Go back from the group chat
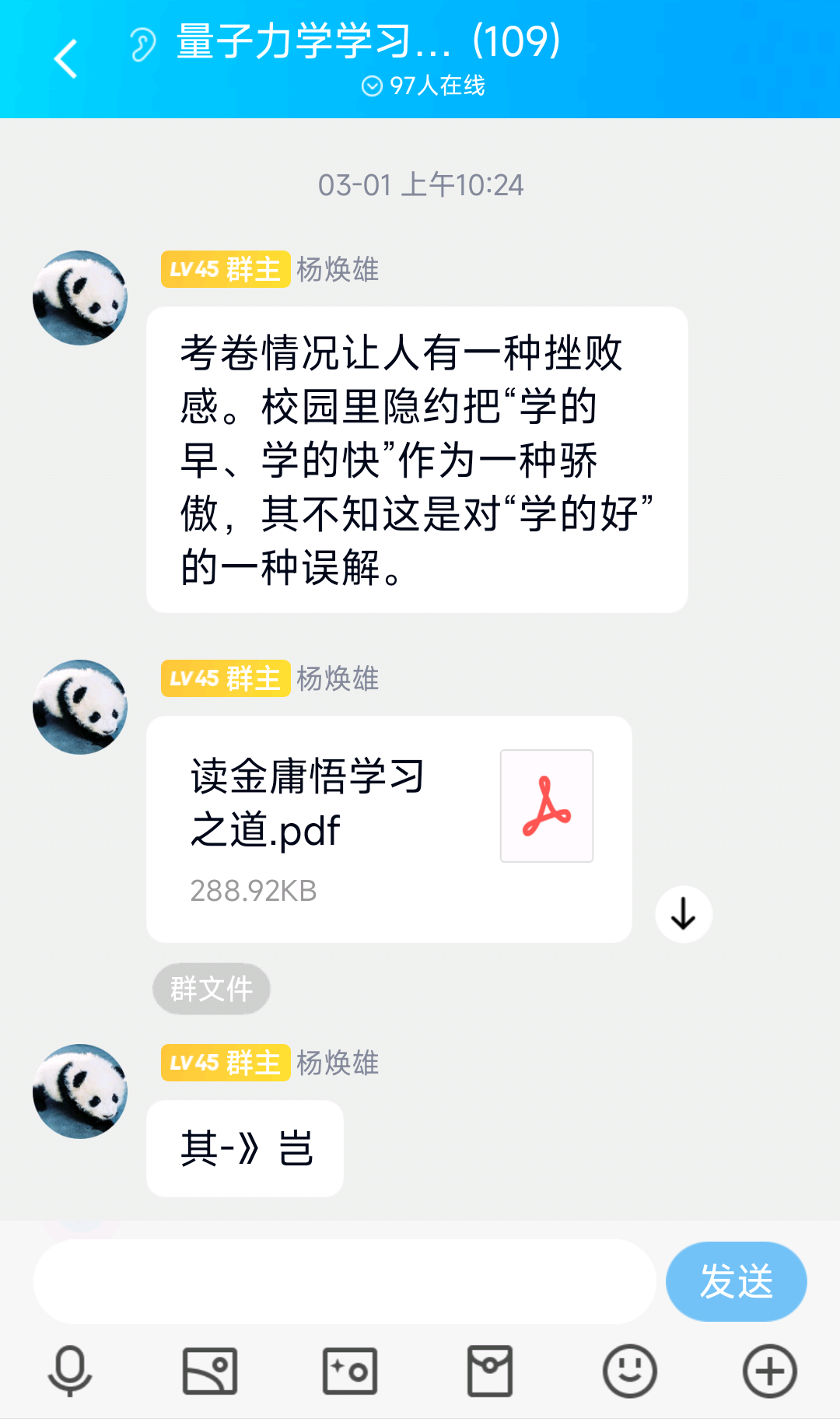The width and height of the screenshot is (840, 1419). coord(66,59)
